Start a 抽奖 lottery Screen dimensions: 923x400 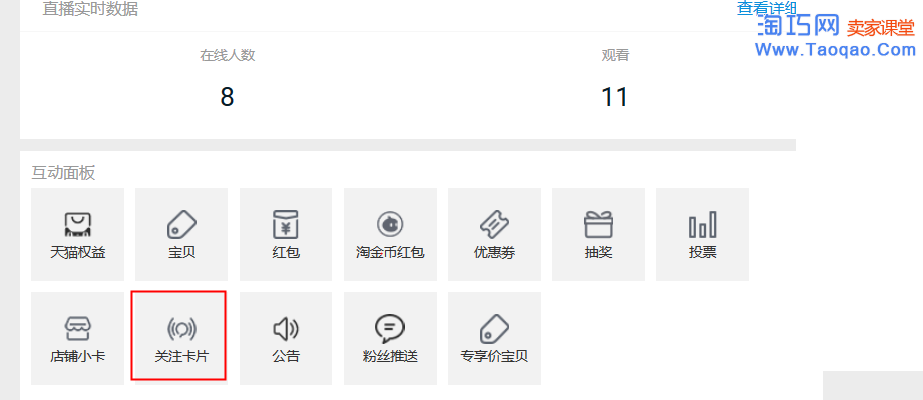(x=598, y=234)
